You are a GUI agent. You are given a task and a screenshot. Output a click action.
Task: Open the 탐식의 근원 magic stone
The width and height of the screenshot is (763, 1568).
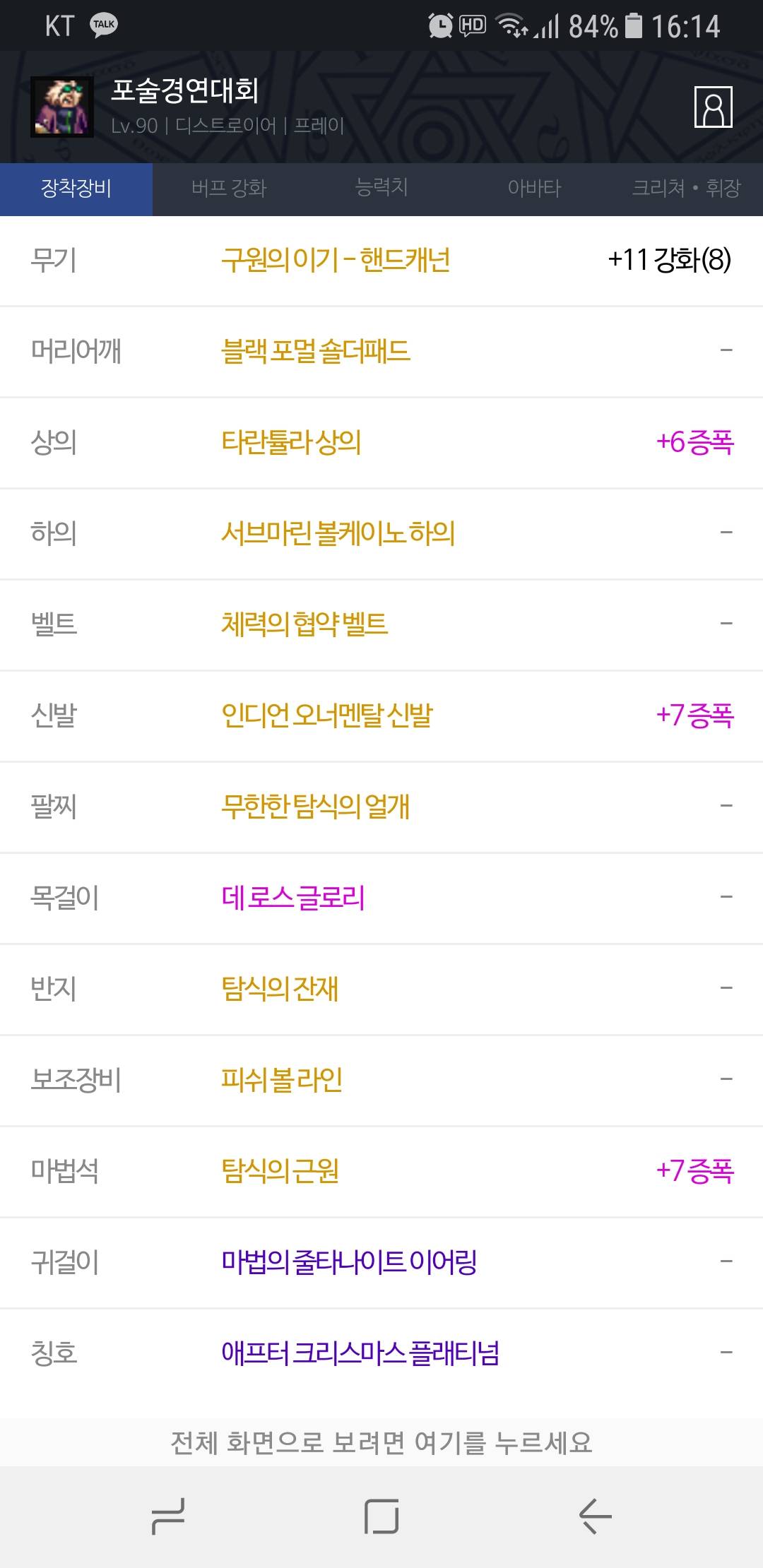[280, 1172]
